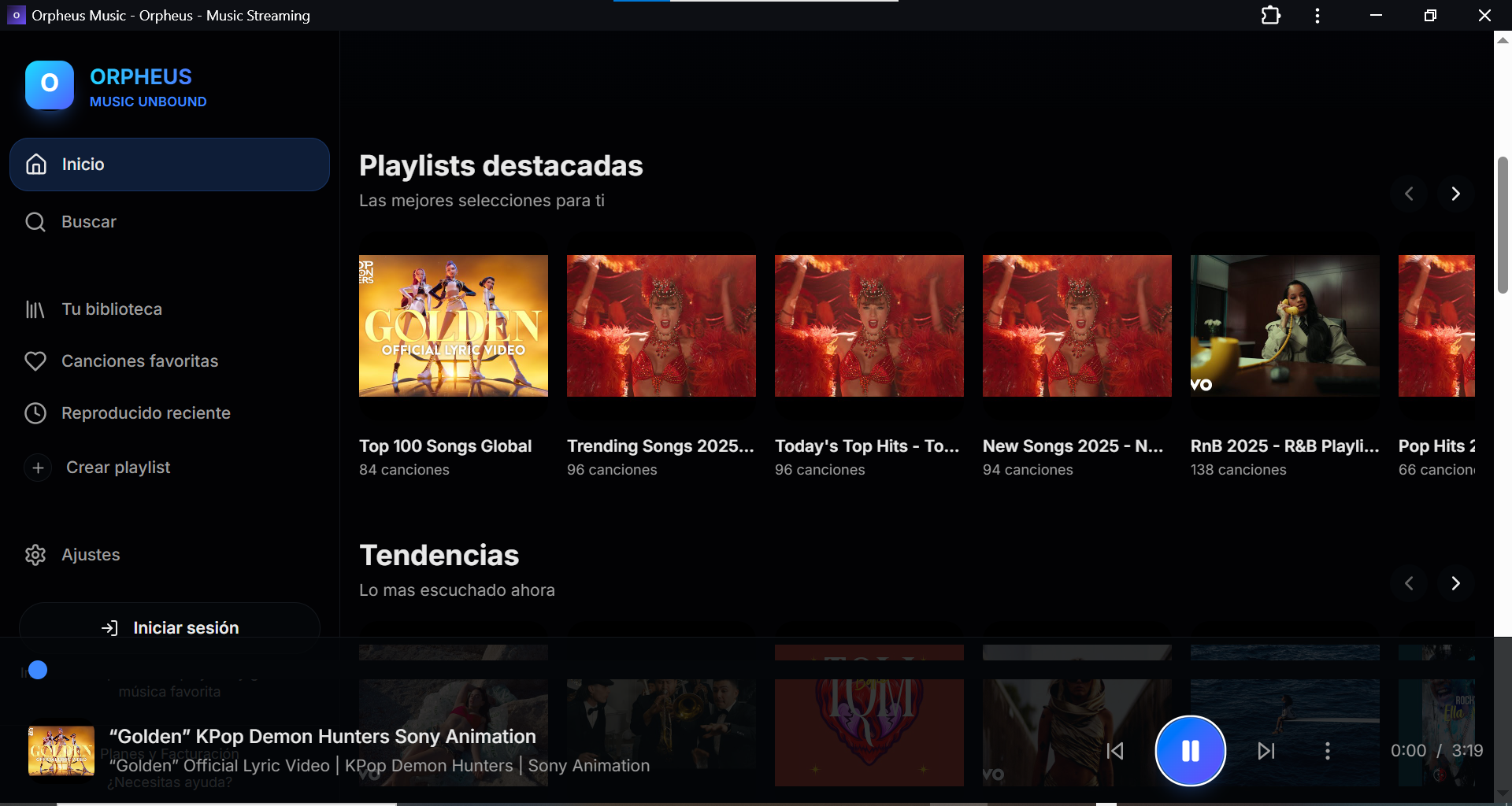Viewport: 1512px width, 806px height.
Task: Pause the current song
Action: (1190, 751)
